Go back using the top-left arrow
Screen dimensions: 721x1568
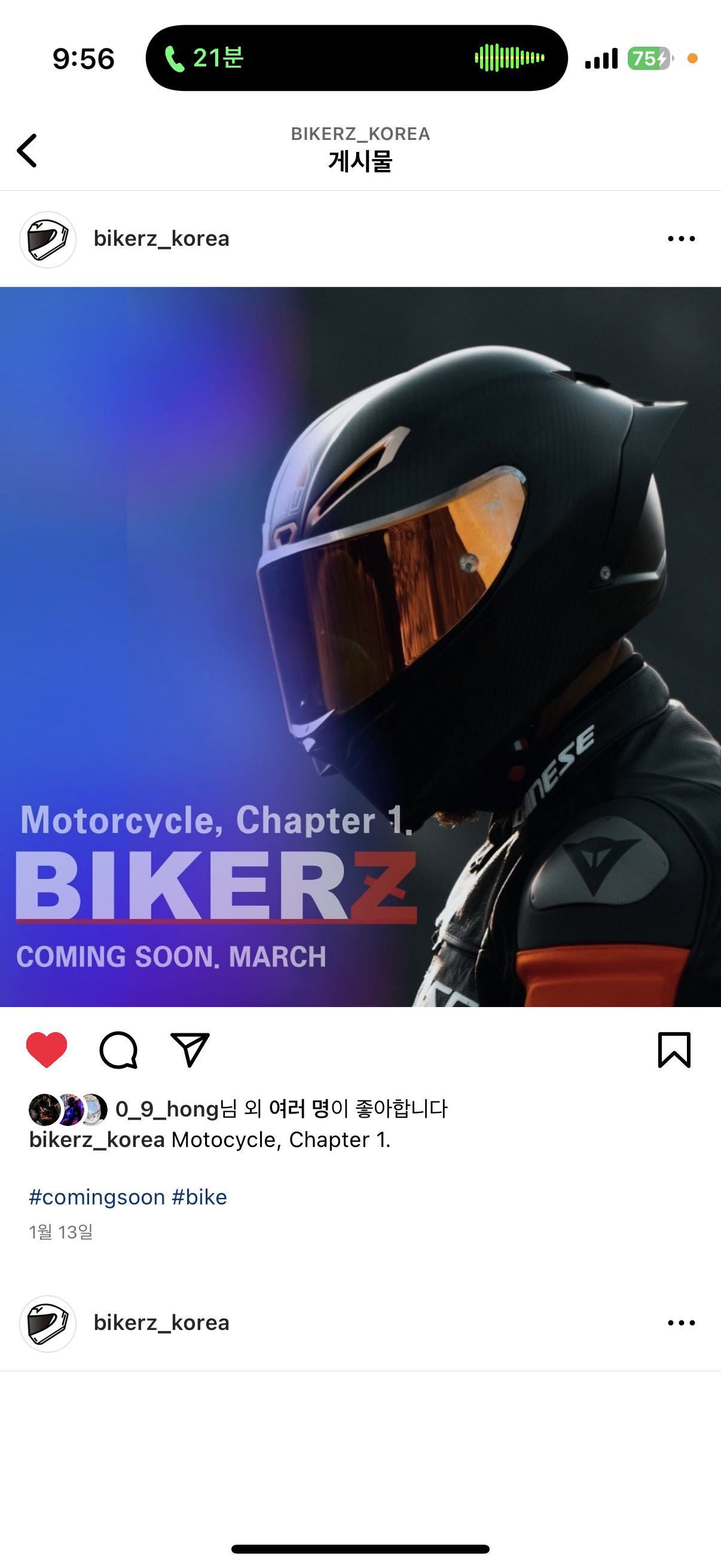point(27,150)
